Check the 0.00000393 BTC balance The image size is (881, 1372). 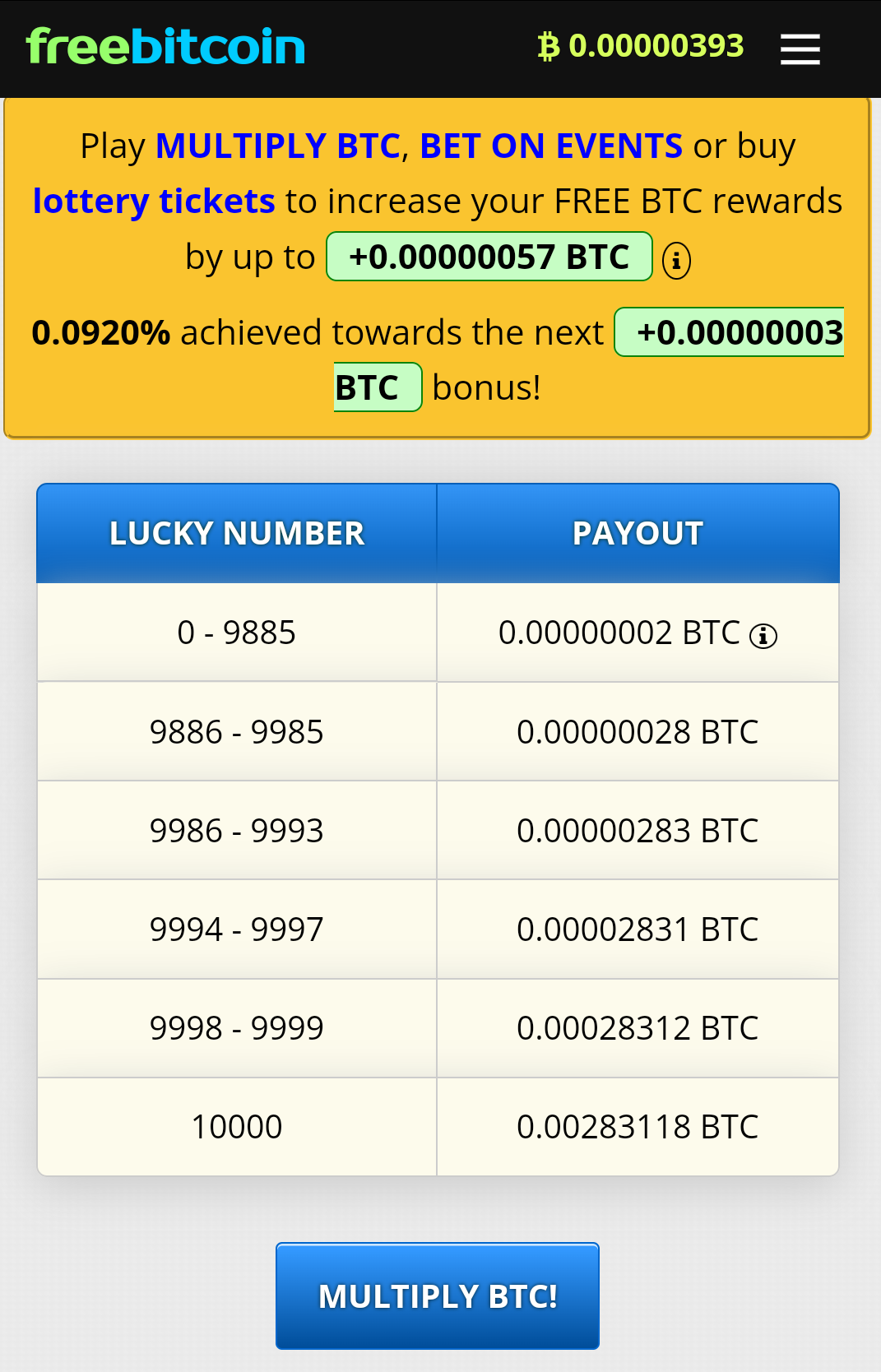click(640, 46)
